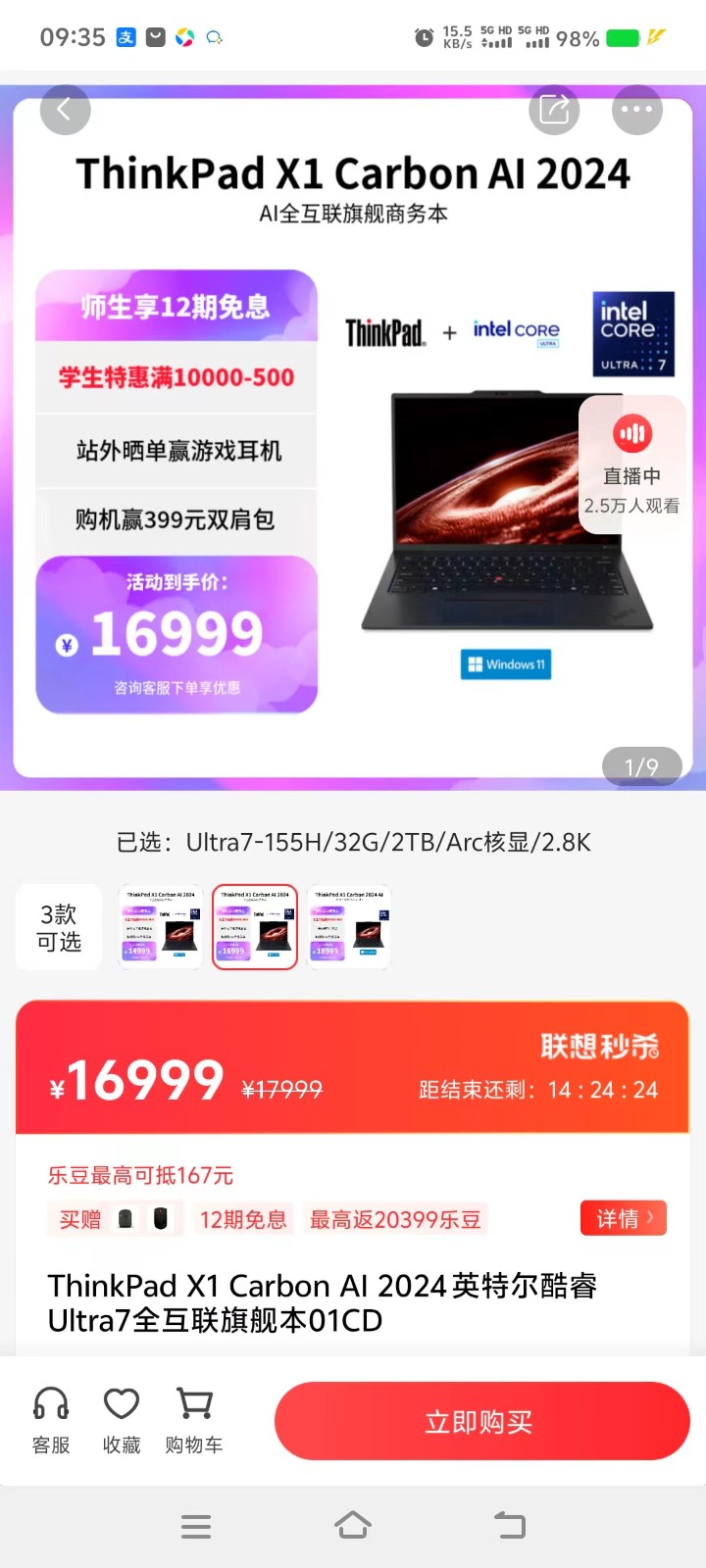Contact 客服 customer service
Screen dimensions: 706x1568
51,1420
